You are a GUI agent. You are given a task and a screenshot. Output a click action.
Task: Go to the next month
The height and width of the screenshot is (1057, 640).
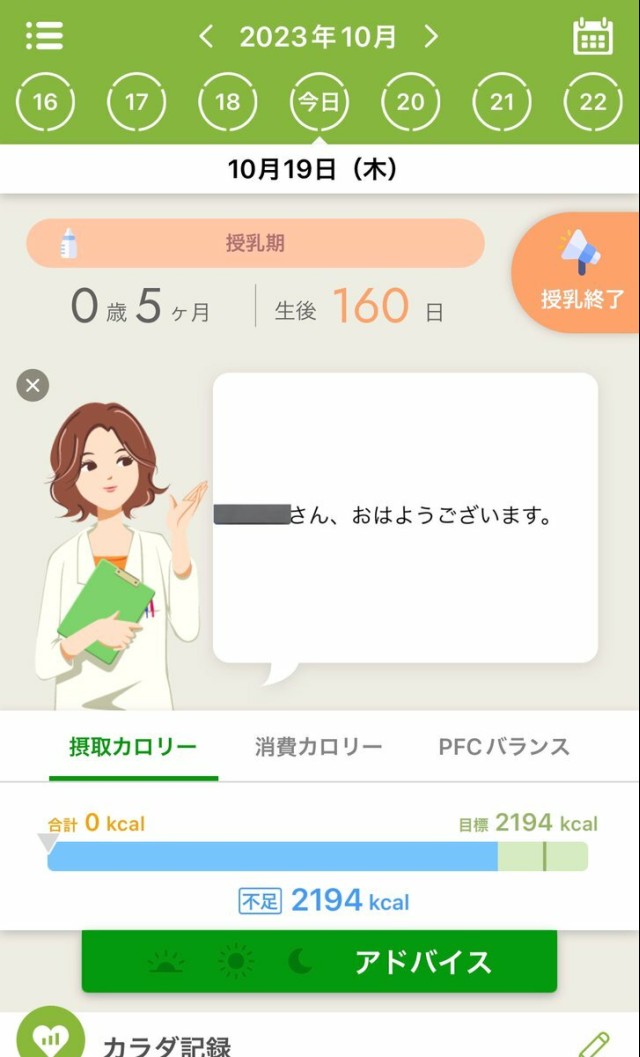coord(431,38)
